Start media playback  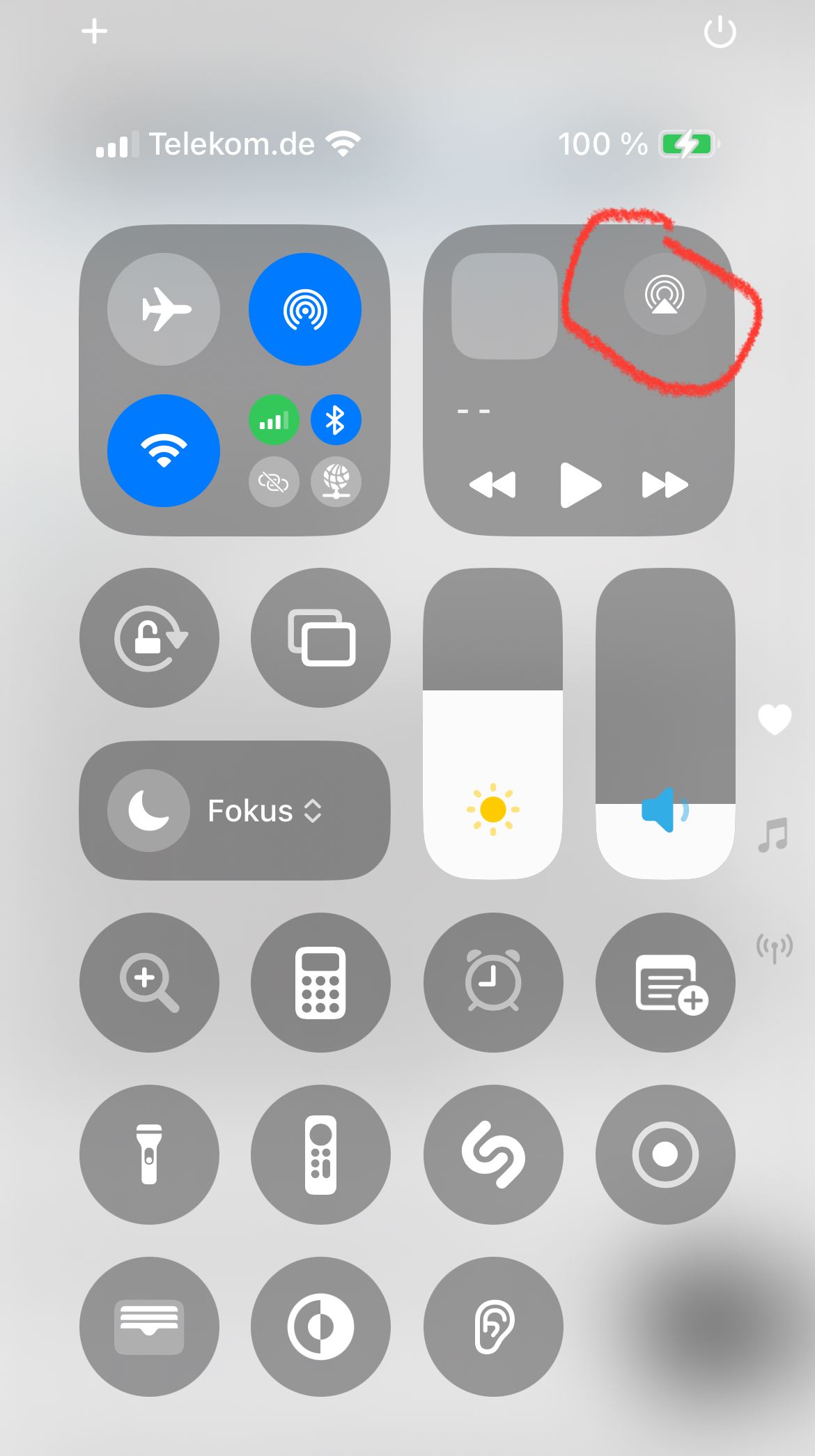point(580,485)
